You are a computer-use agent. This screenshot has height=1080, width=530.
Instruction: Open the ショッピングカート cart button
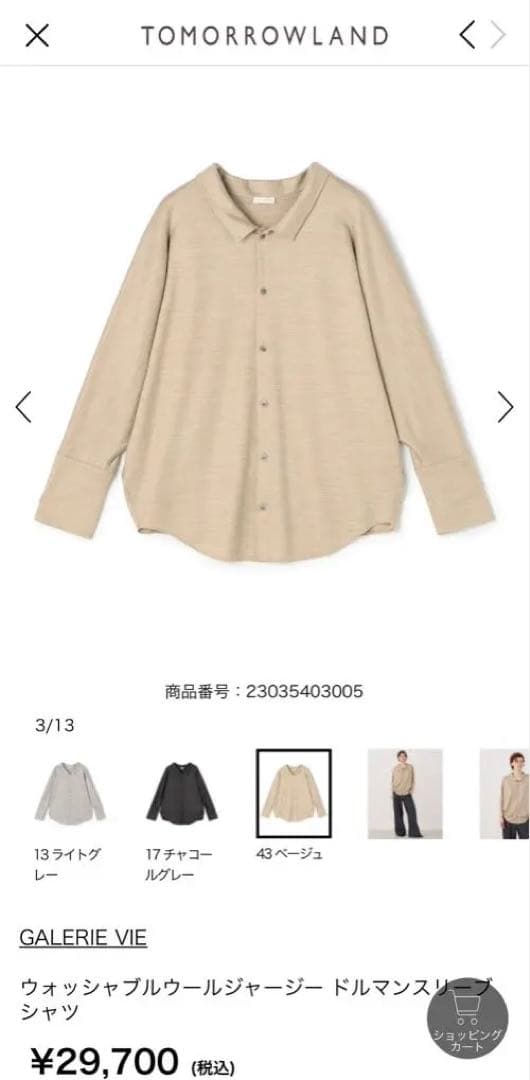coord(467,1018)
